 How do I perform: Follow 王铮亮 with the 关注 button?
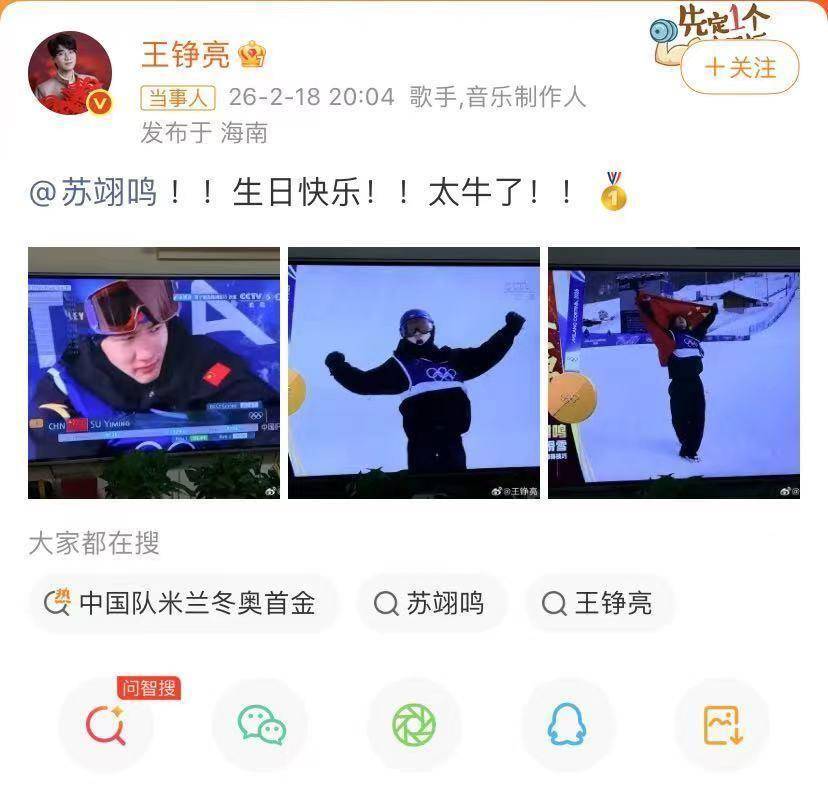[740, 68]
